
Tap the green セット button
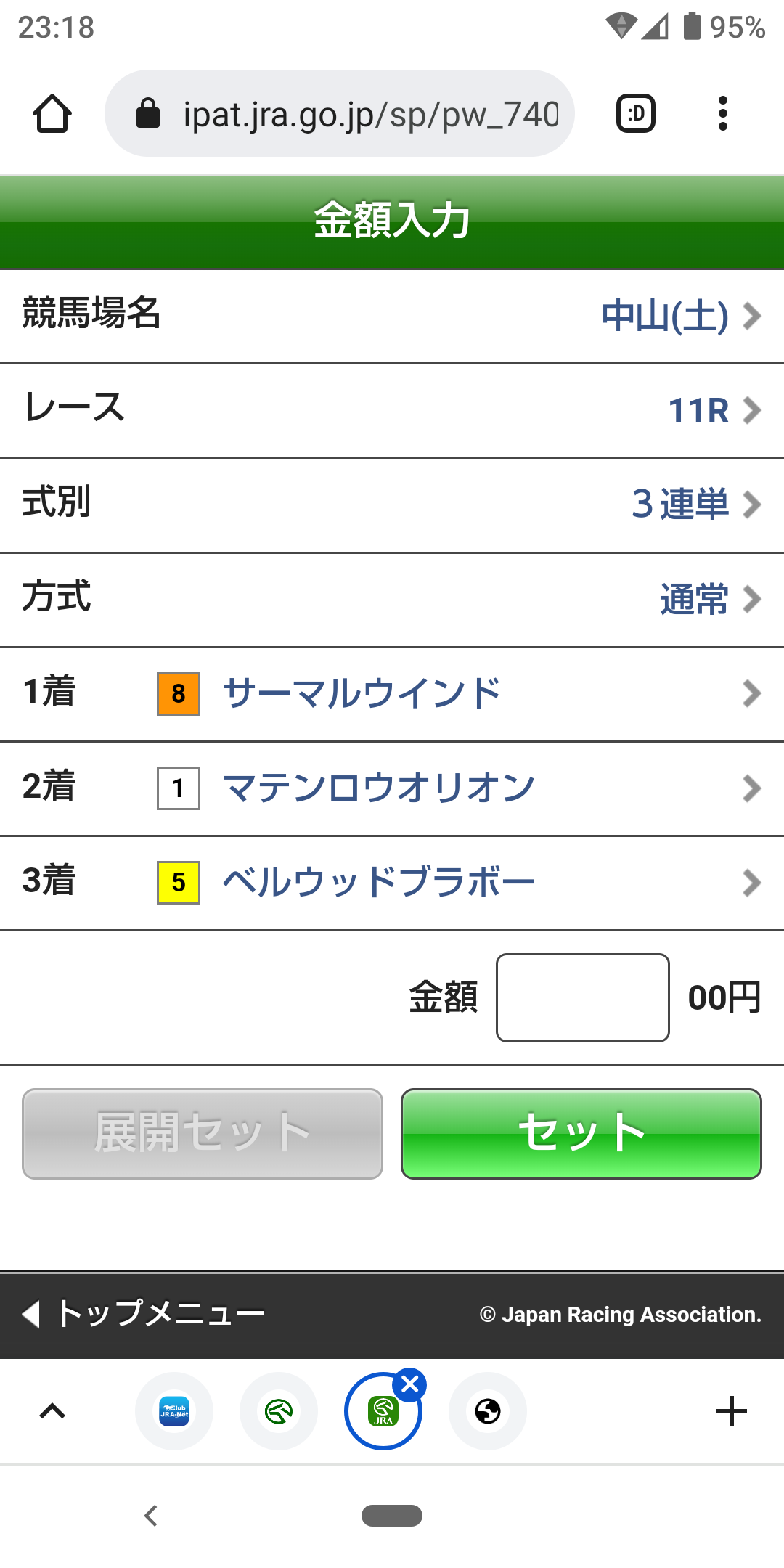581,1133
